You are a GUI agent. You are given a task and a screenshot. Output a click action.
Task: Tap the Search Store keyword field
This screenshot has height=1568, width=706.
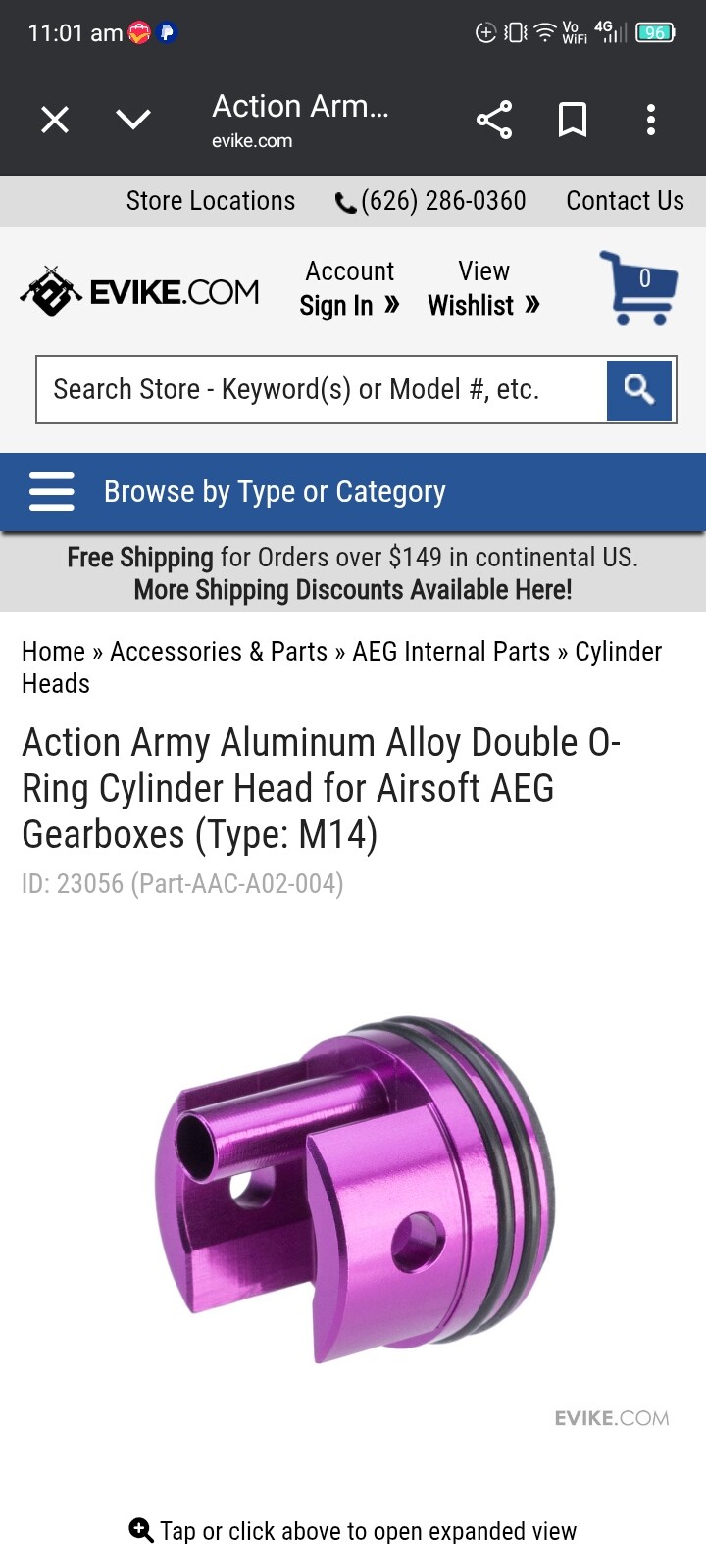pos(322,390)
